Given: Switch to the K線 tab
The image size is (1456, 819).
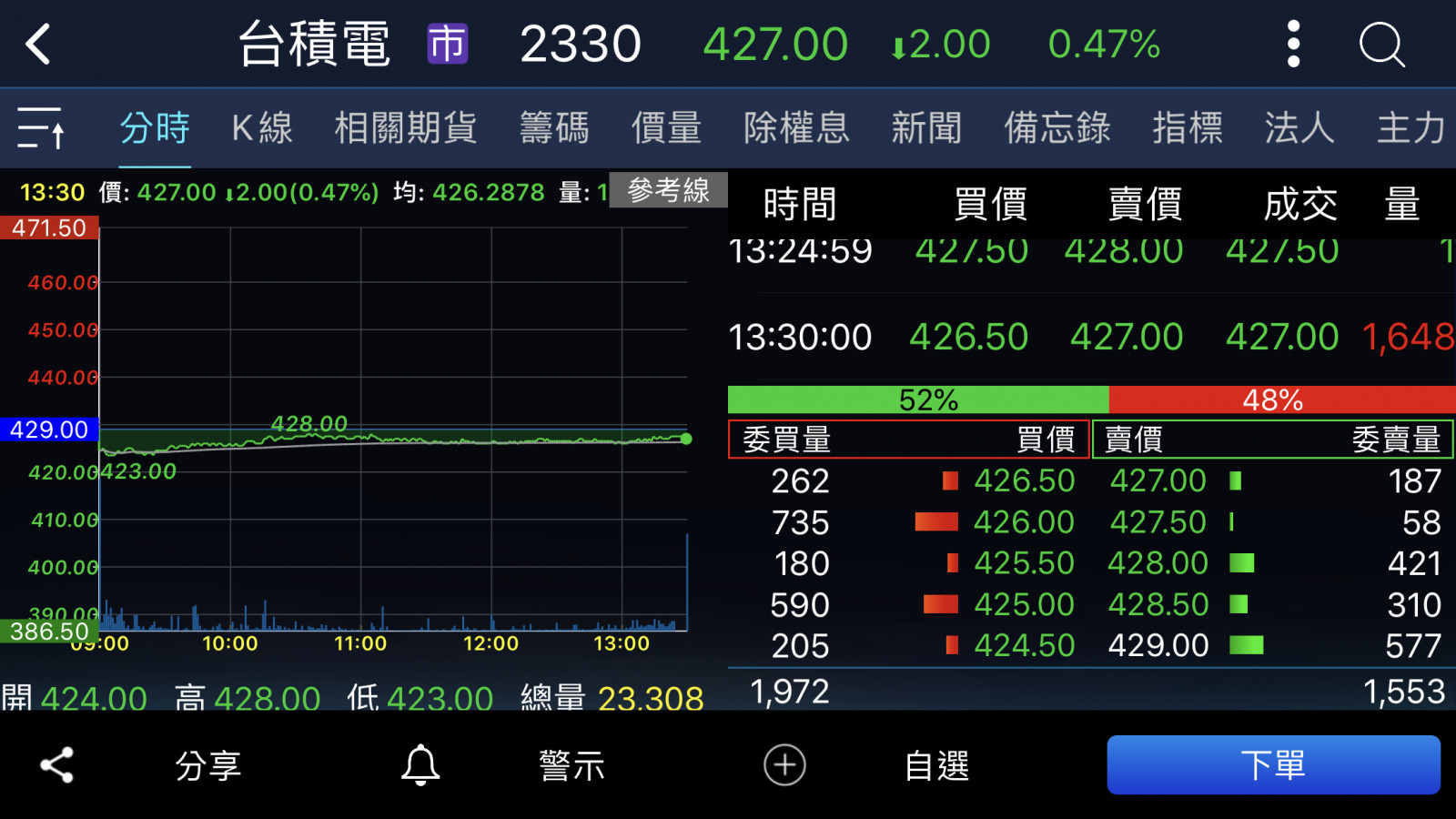Looking at the screenshot, I should [x=262, y=127].
